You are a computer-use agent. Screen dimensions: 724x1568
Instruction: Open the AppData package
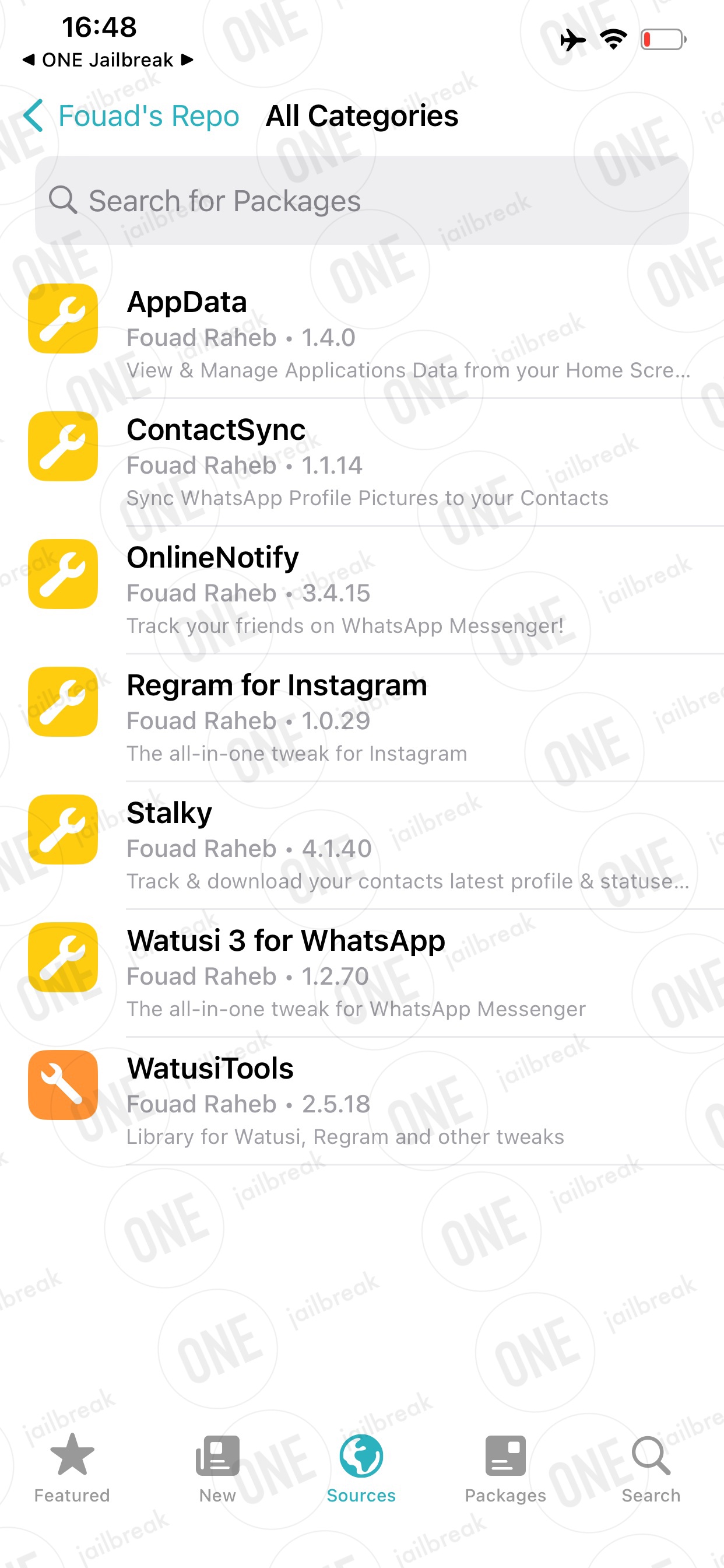pyautogui.click(x=362, y=335)
